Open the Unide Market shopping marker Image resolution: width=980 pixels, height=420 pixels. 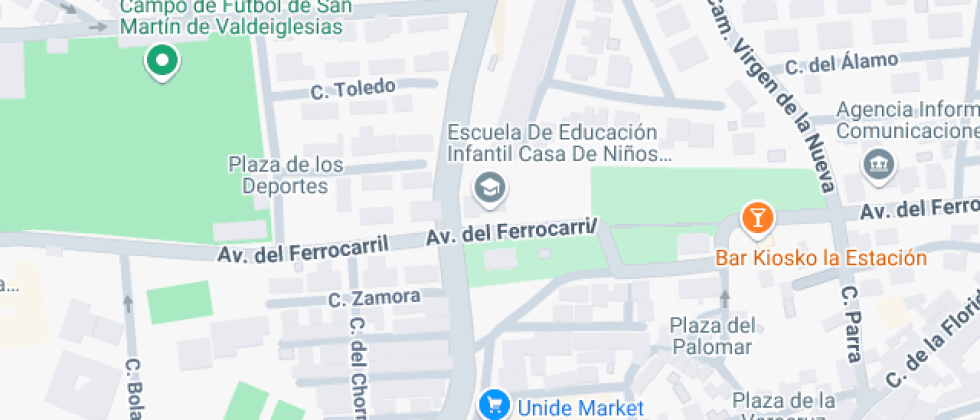click(493, 405)
